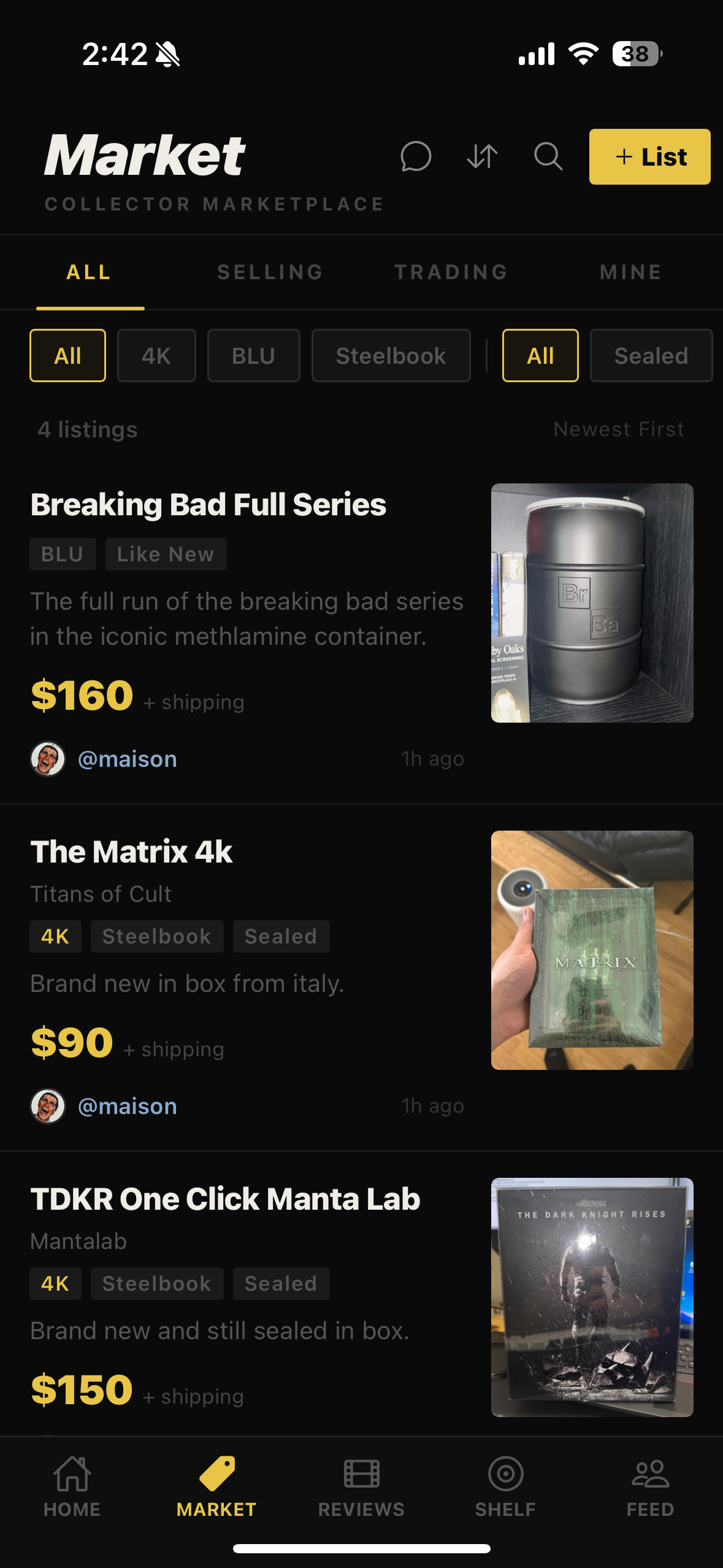Filter listings by BLU format
The height and width of the screenshot is (1568, 723).
(253, 356)
